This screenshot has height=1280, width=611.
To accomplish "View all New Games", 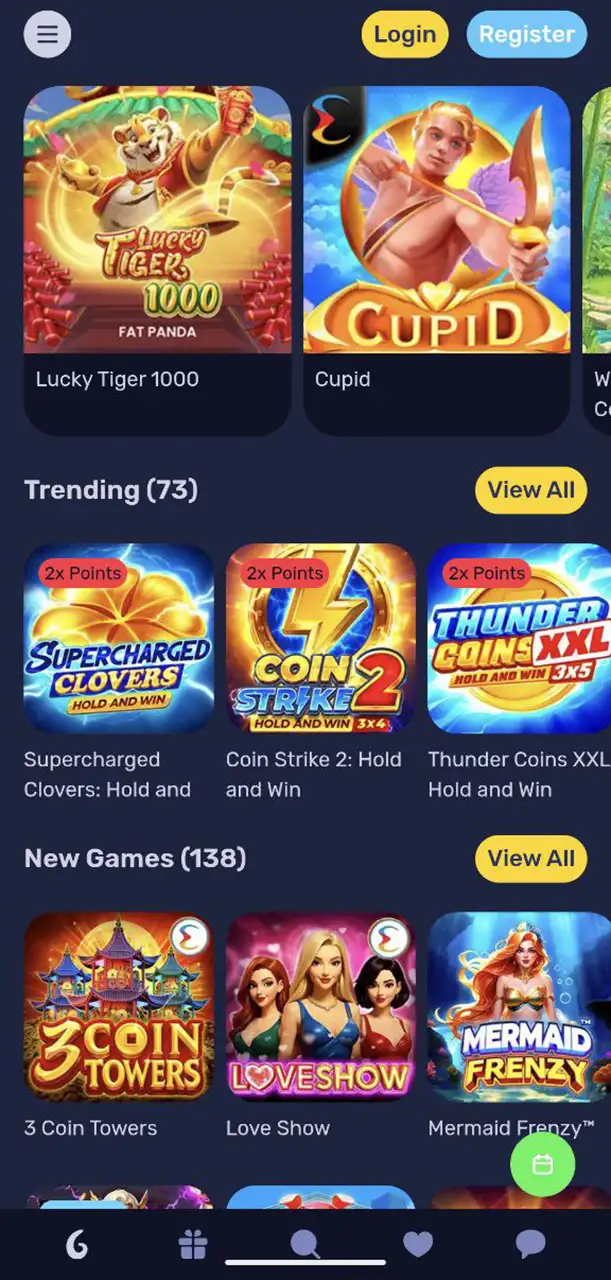I will coord(530,859).
